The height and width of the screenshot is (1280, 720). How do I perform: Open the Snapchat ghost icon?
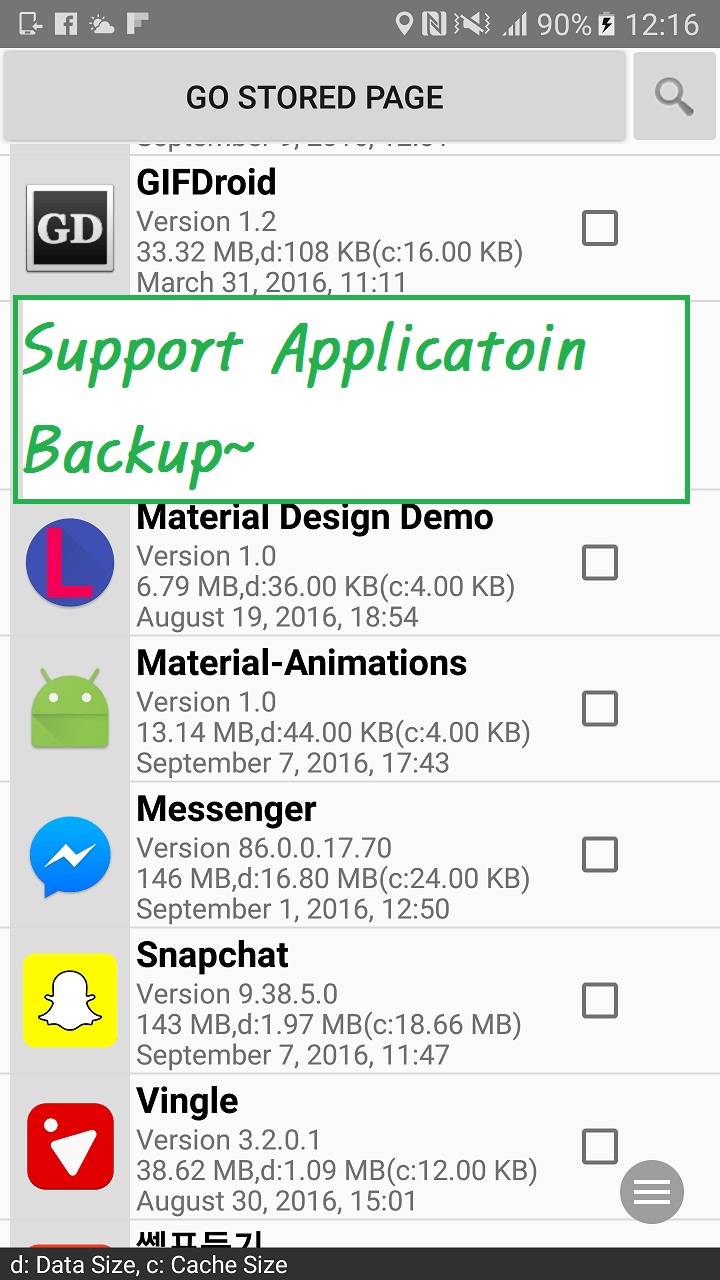[70, 1000]
